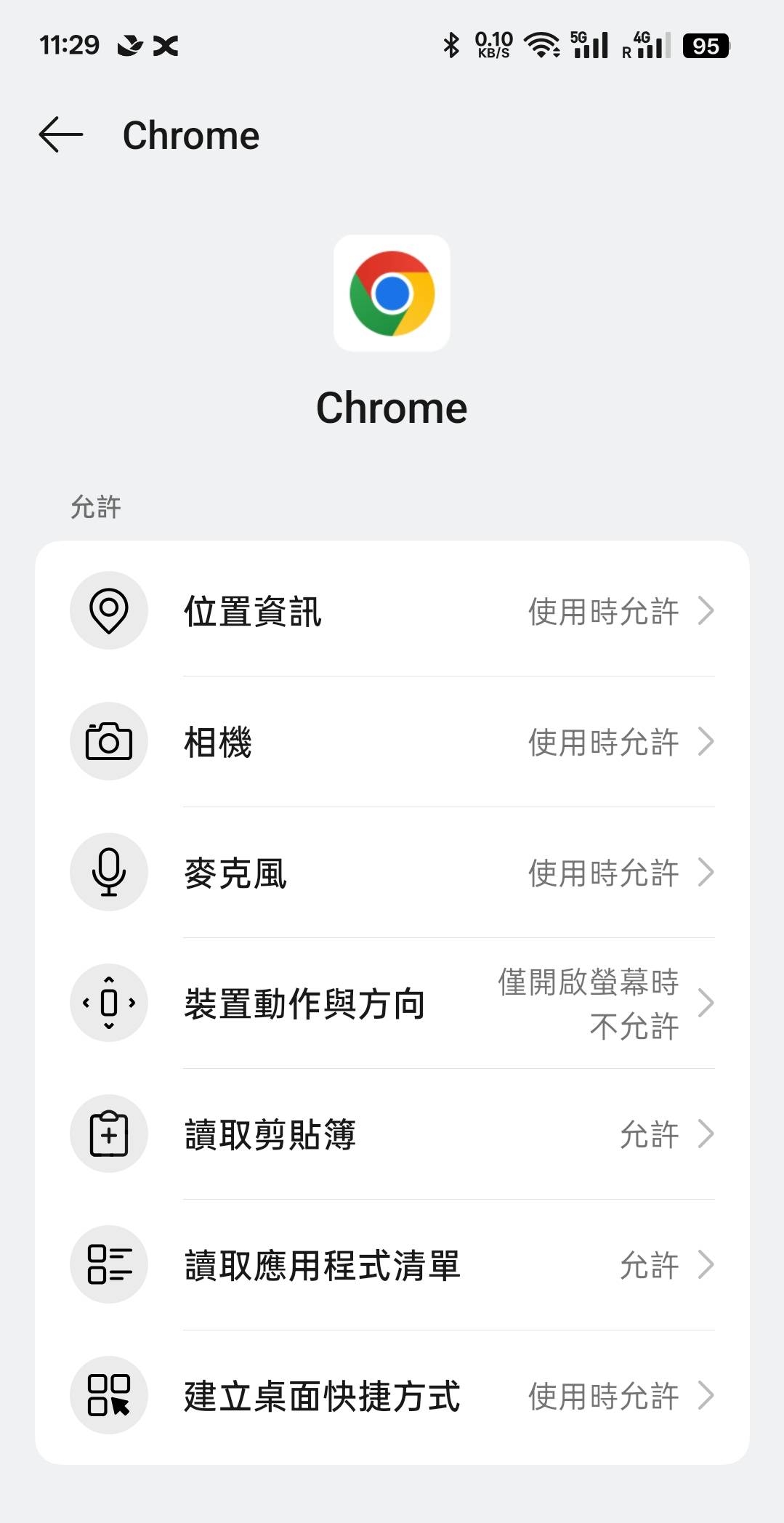Tap the microphone icon for 麥克風
The image size is (784, 1523).
109,872
